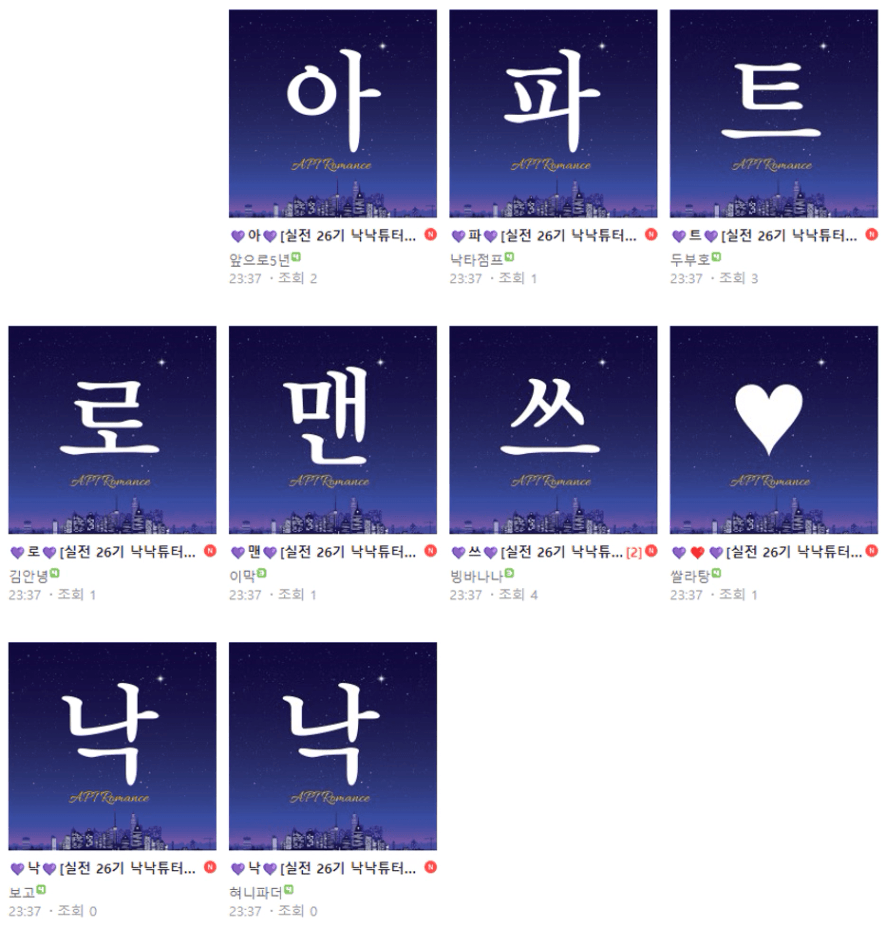This screenshot has width=886, height=928.
Task: Open the 아 post thumbnail
Action: 333,113
